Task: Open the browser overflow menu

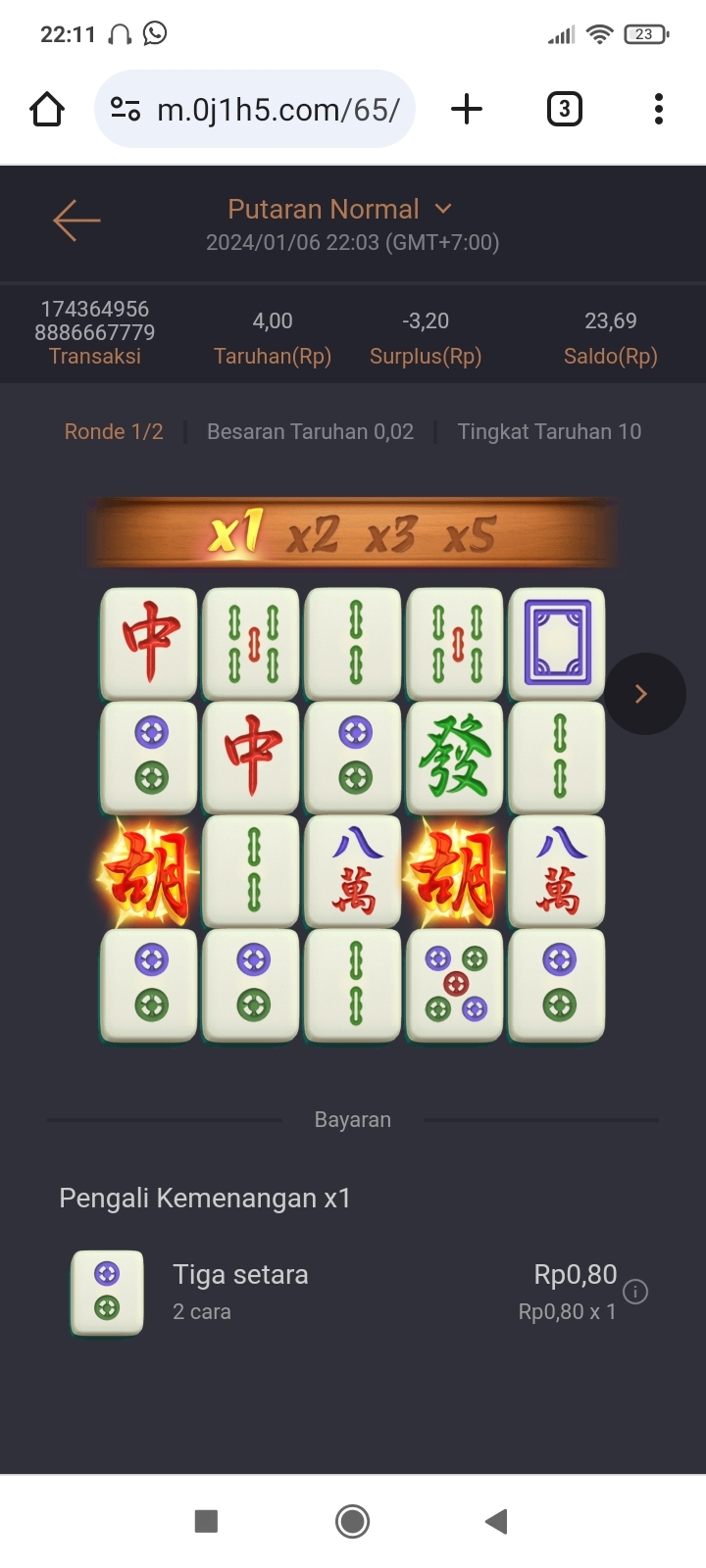Action: pyautogui.click(x=659, y=109)
